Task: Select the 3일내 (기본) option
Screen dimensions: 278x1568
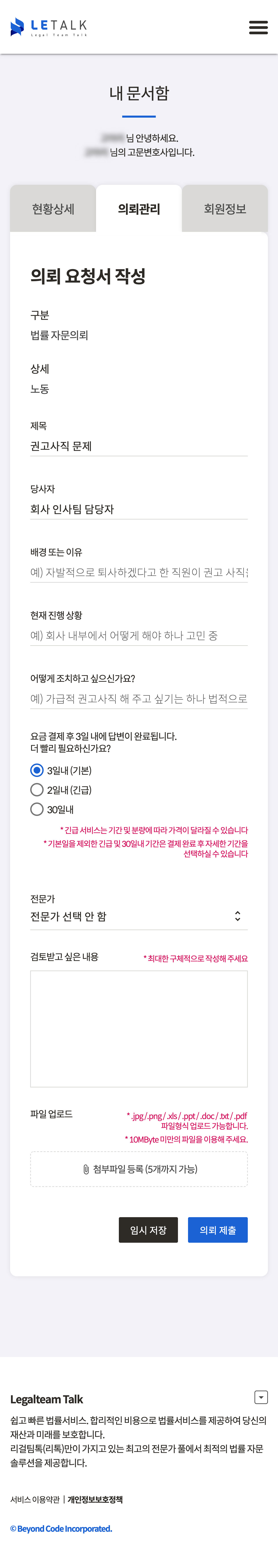Action: click(x=37, y=771)
